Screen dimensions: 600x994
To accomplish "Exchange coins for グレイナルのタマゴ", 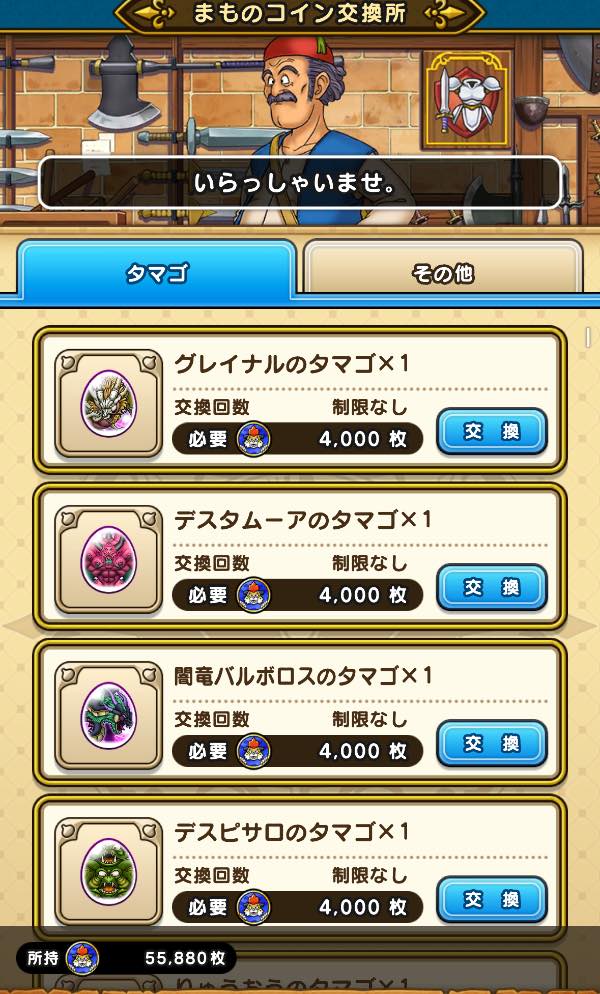I will [x=492, y=432].
